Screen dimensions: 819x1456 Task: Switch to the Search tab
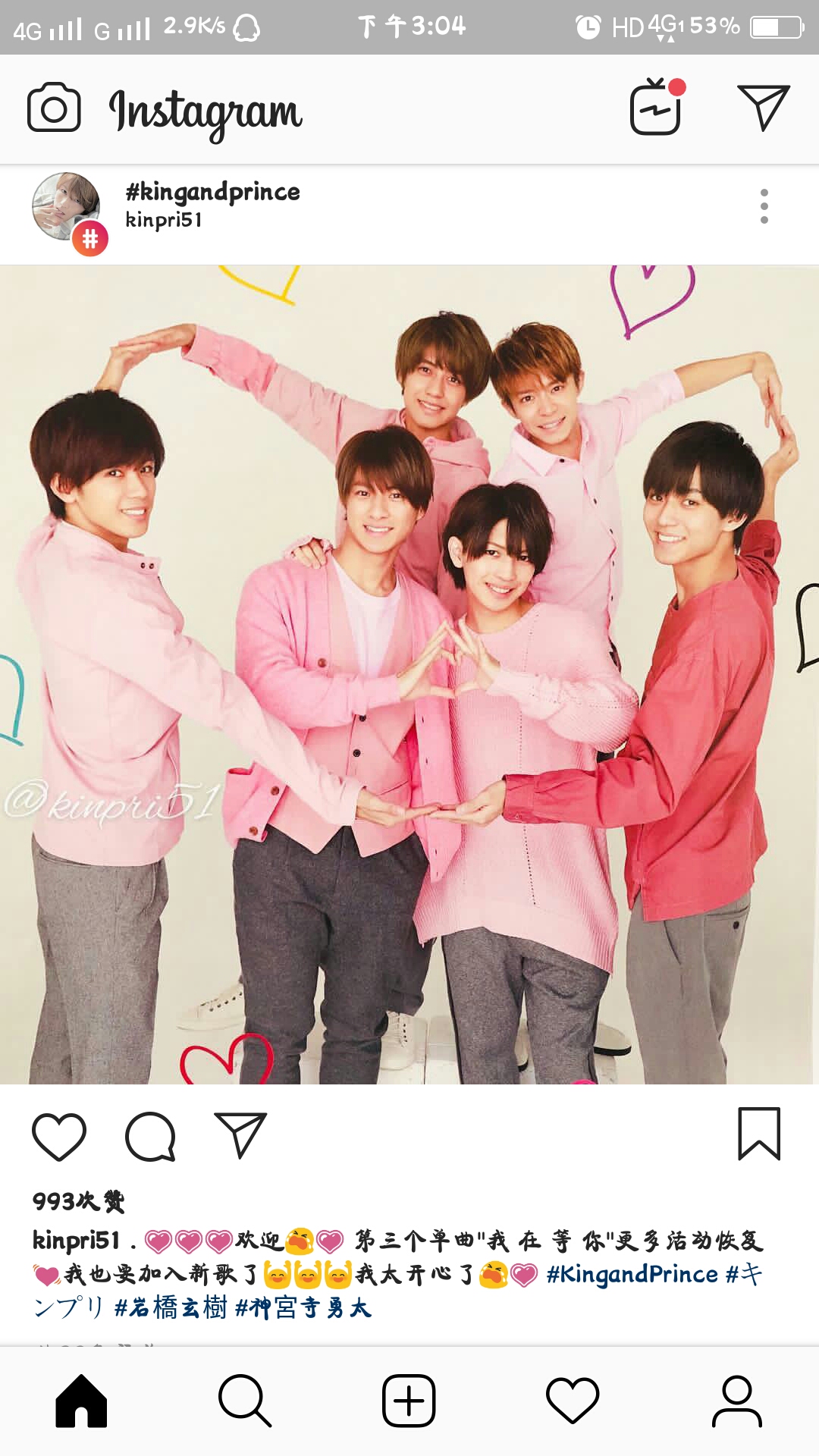[x=244, y=1401]
